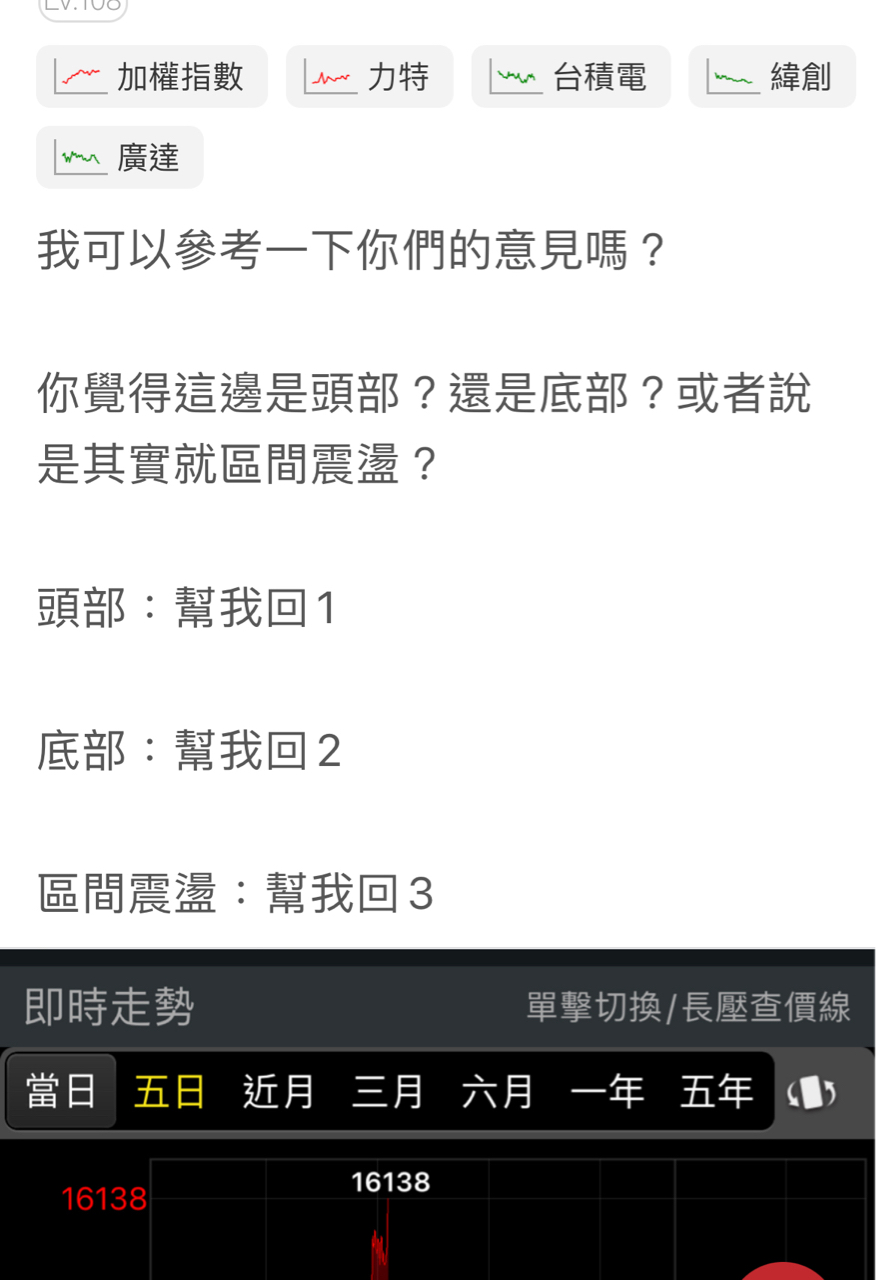Screen dimensions: 876x1280
Task: Click the 台積電 stock chip button
Action: tap(570, 75)
